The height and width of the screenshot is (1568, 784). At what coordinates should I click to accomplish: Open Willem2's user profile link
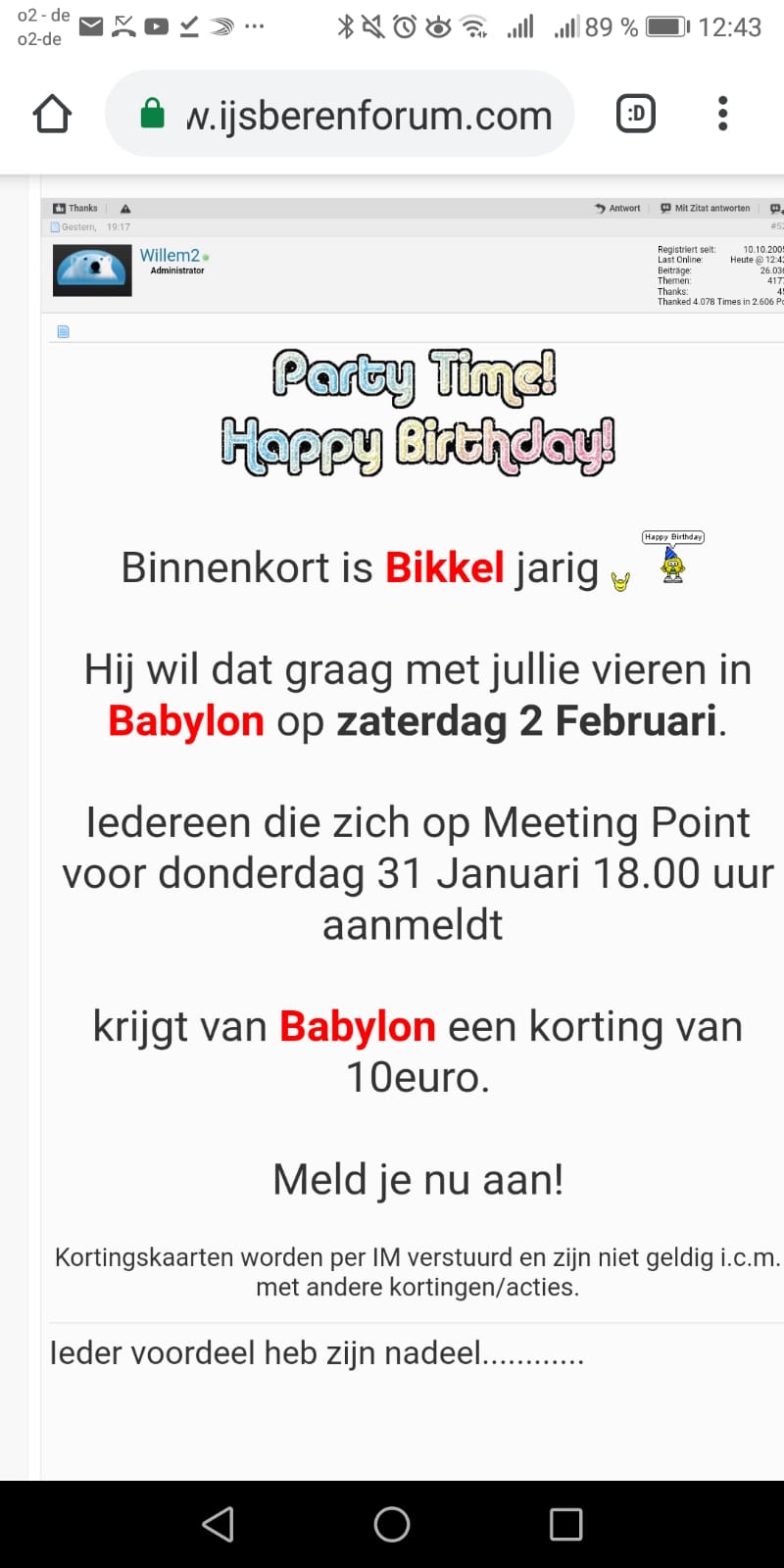169,256
